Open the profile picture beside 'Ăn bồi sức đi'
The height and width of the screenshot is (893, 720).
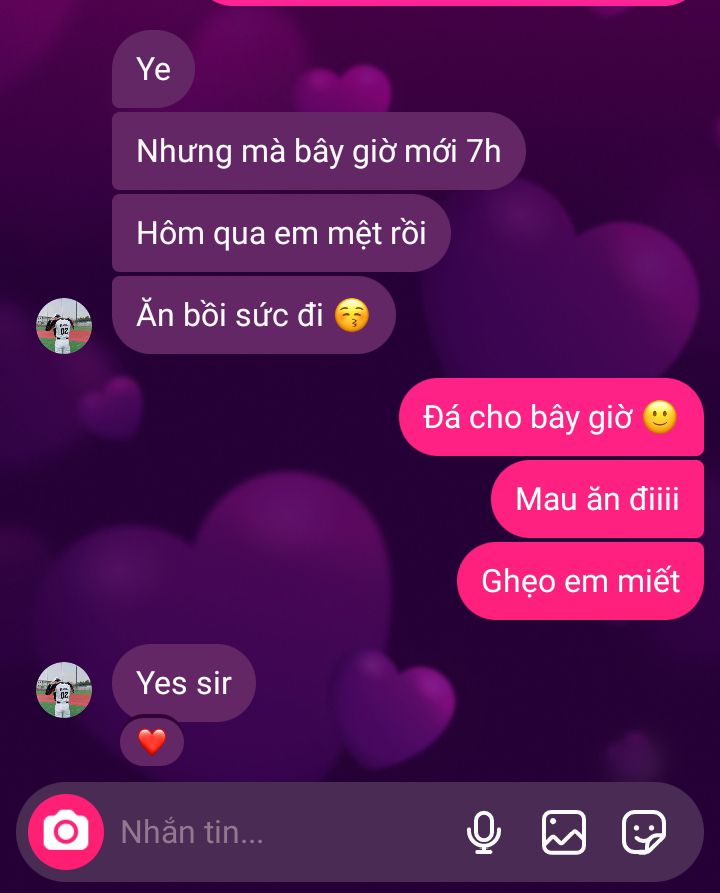pyautogui.click(x=64, y=326)
